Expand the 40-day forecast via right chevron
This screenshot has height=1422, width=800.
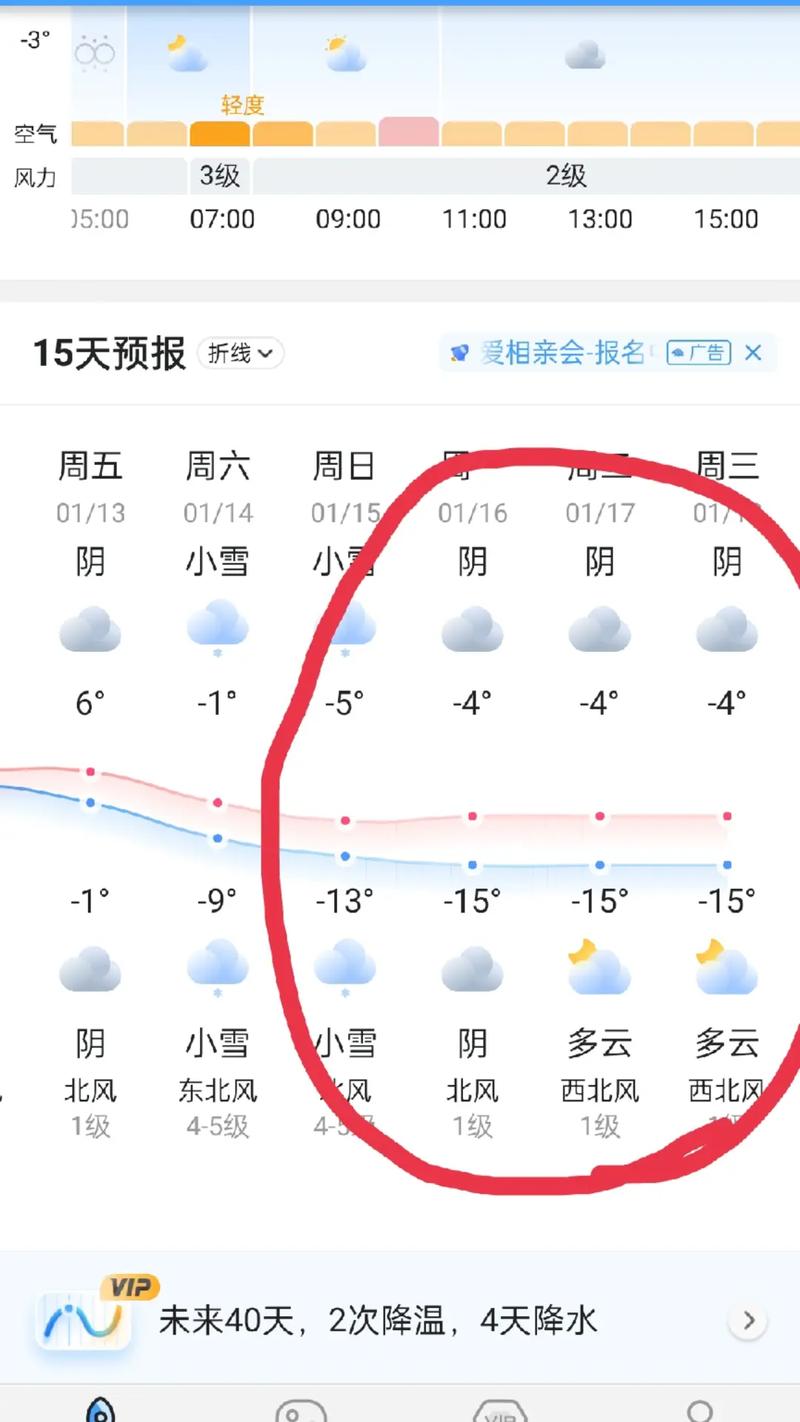click(x=748, y=1320)
